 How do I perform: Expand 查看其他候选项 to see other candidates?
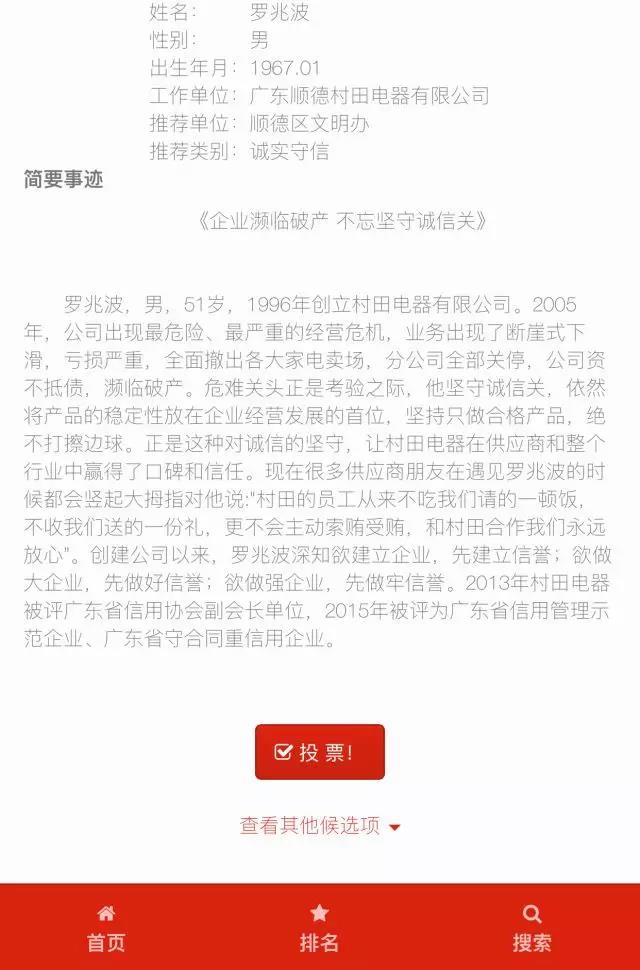pyautogui.click(x=319, y=826)
